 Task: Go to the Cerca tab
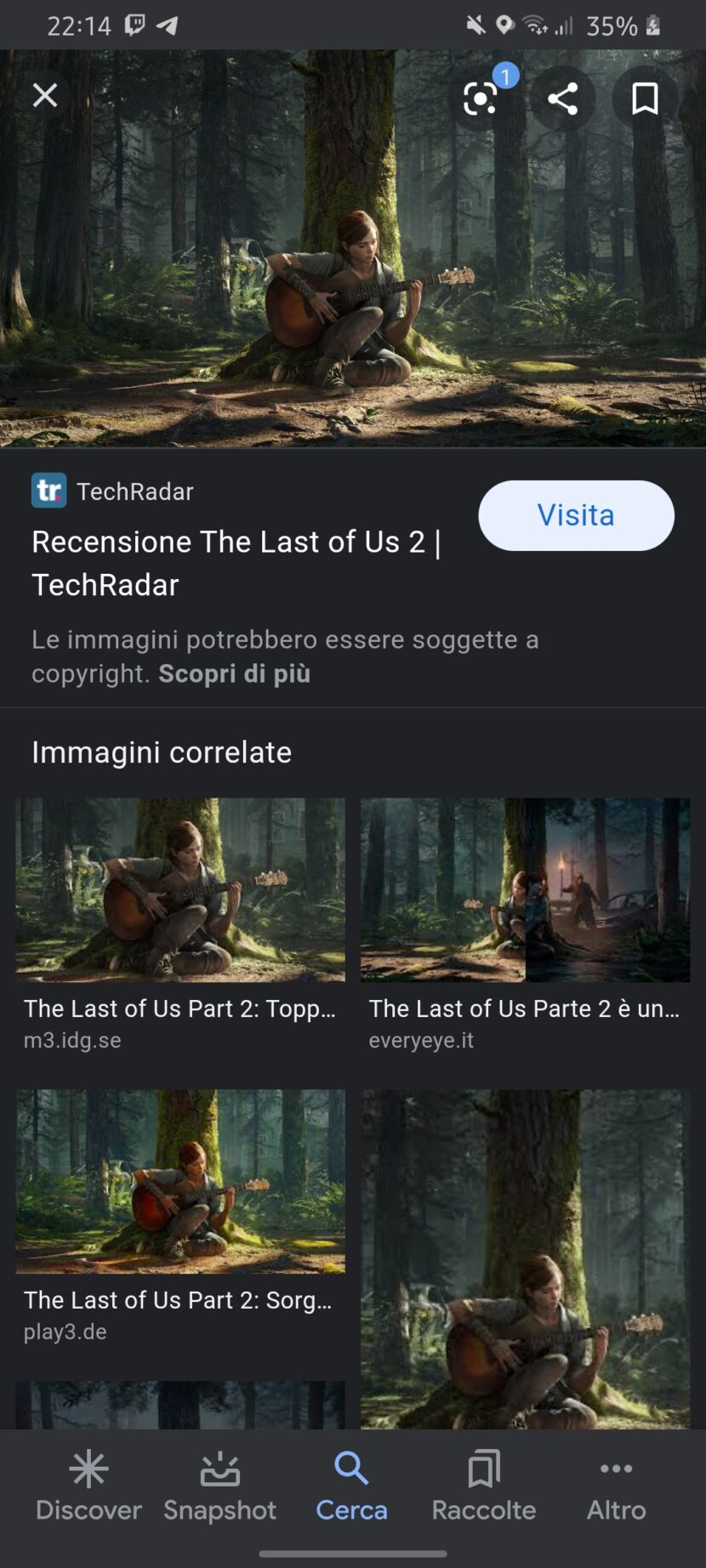point(351,1486)
